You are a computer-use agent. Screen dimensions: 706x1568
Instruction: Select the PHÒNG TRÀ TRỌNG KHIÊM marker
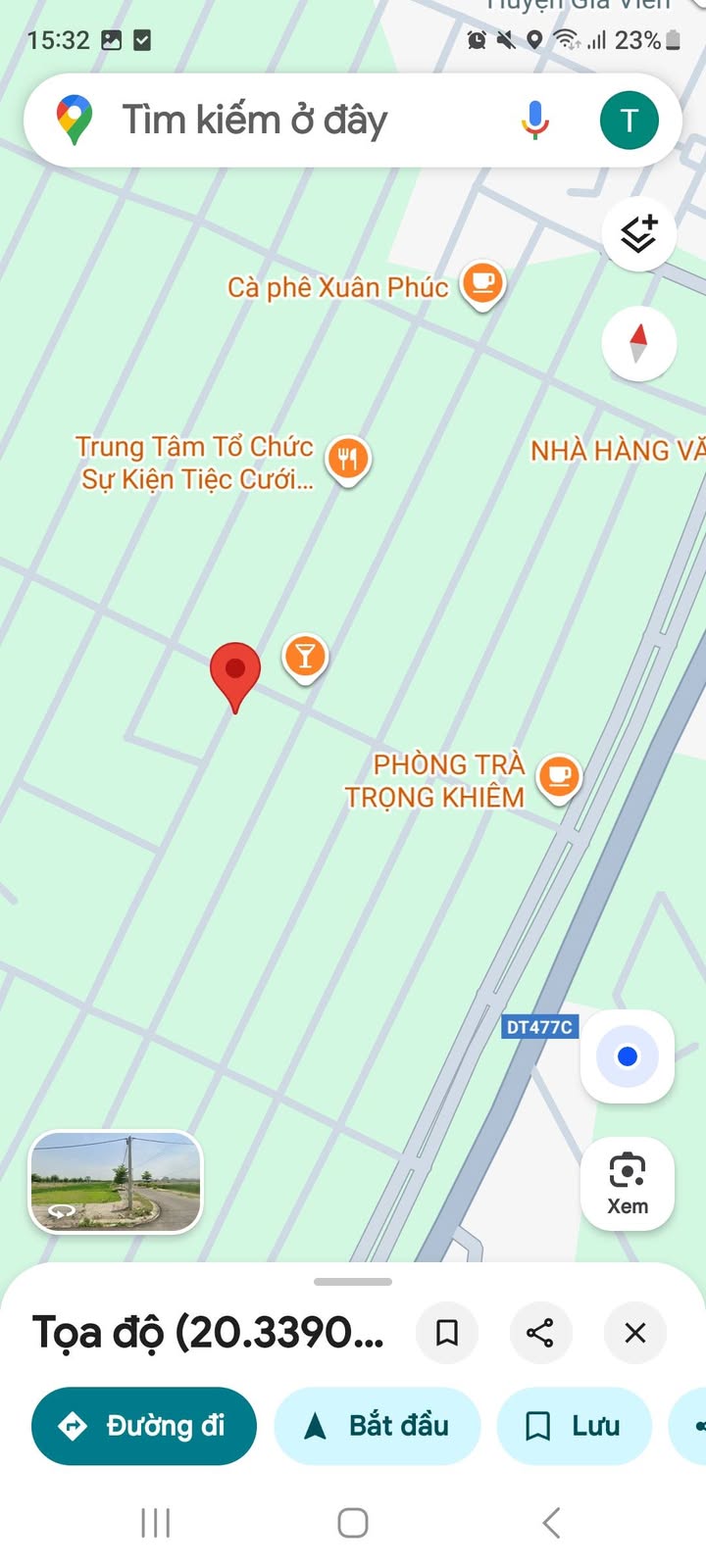point(559,778)
